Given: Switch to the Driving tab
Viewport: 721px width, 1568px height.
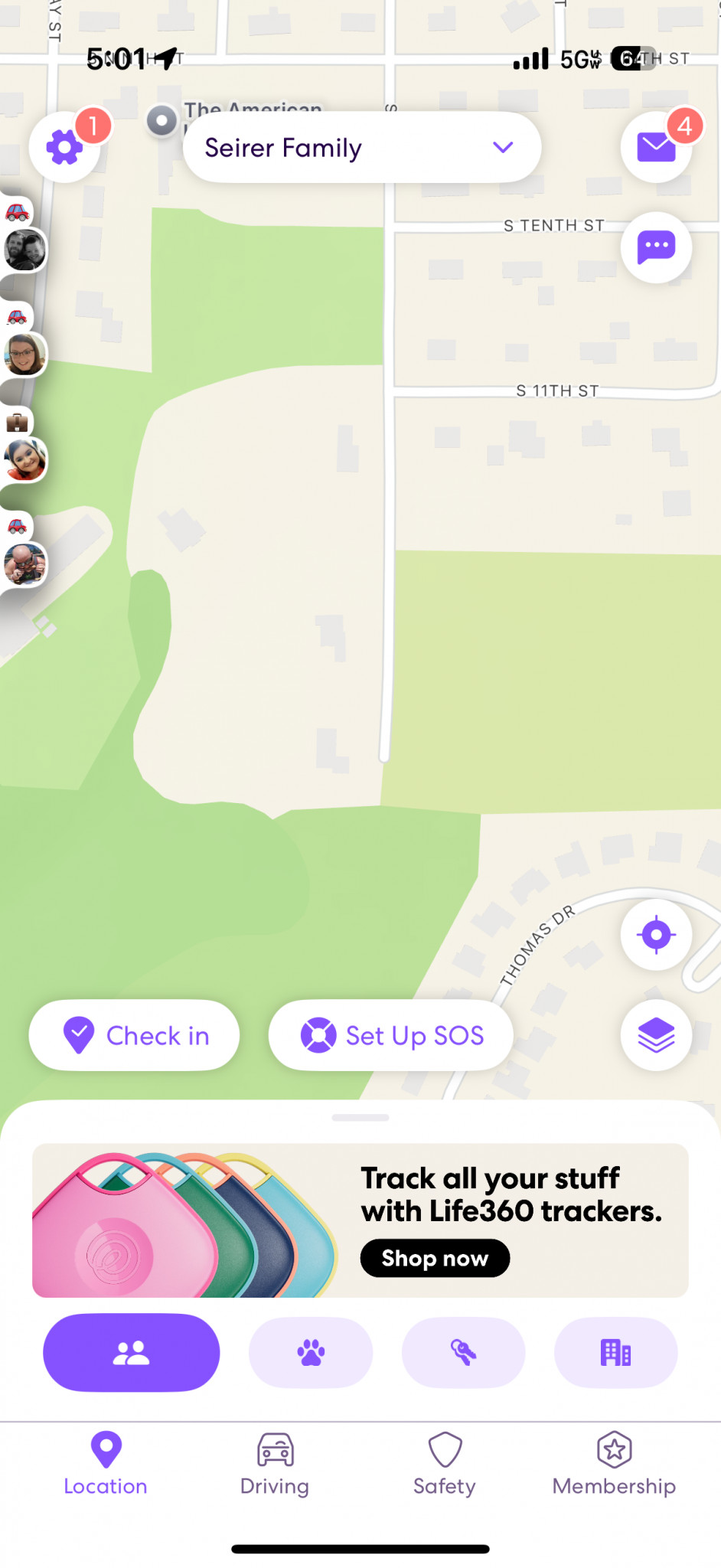Looking at the screenshot, I should click(x=275, y=1464).
